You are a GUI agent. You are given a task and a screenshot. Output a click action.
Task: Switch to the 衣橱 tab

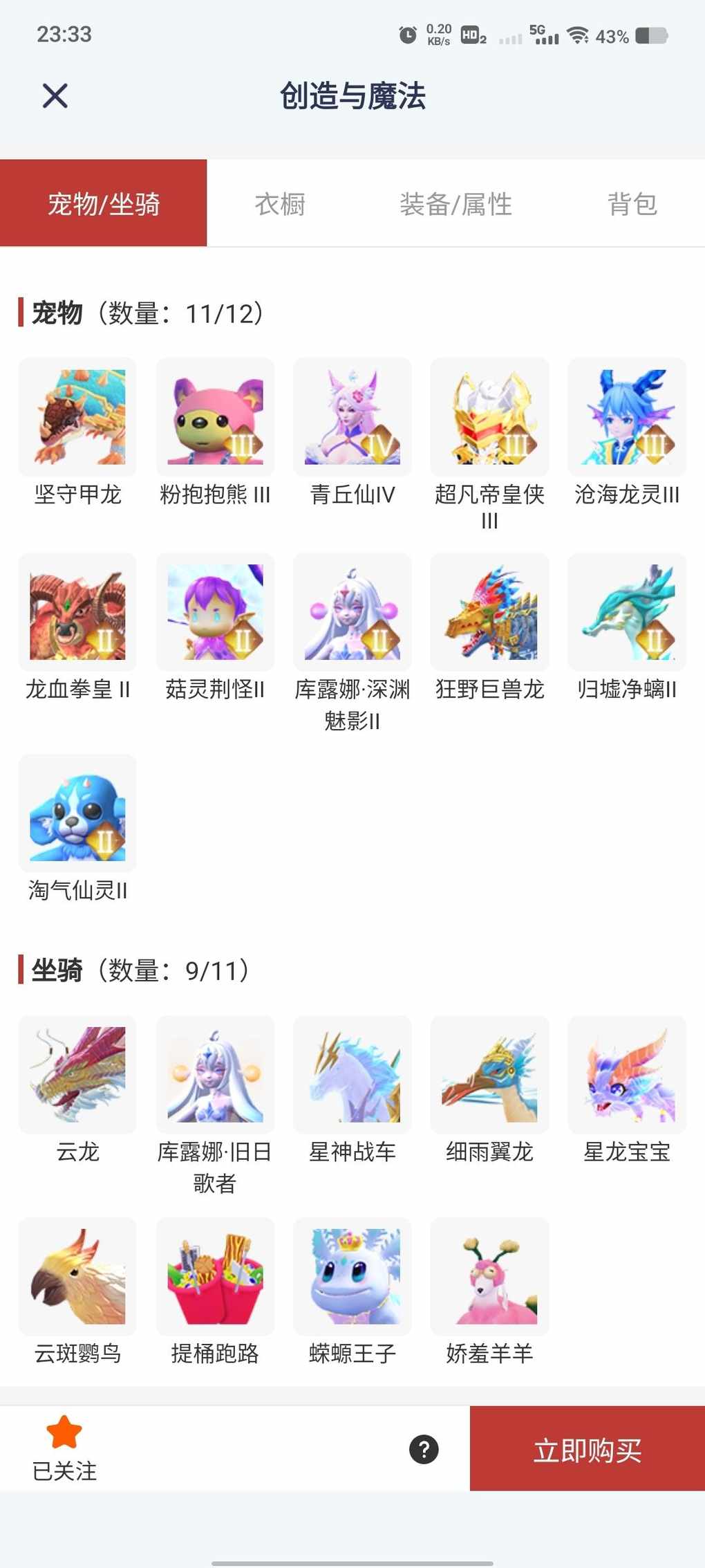[280, 204]
